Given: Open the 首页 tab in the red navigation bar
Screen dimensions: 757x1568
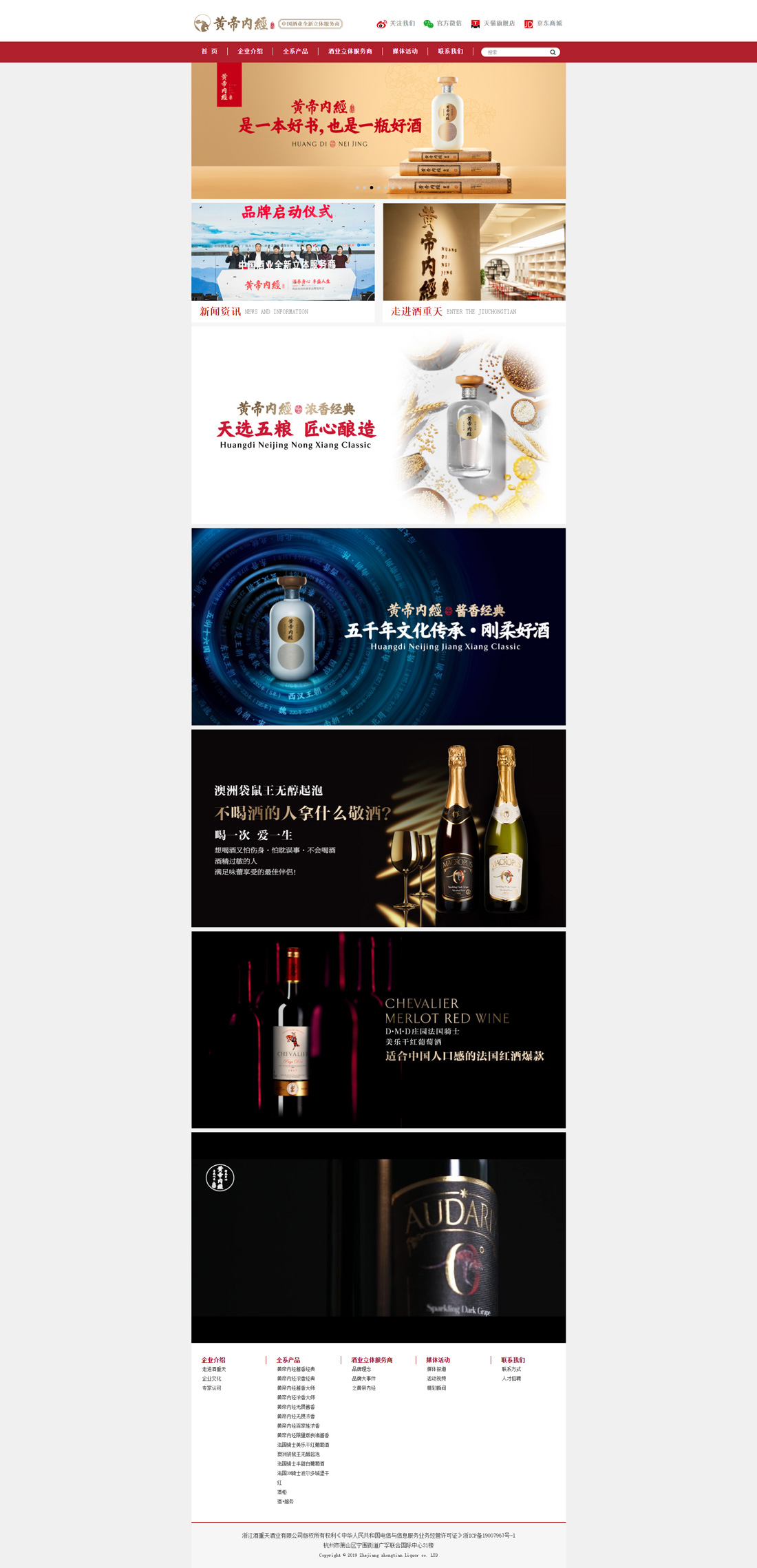Looking at the screenshot, I should [x=209, y=52].
